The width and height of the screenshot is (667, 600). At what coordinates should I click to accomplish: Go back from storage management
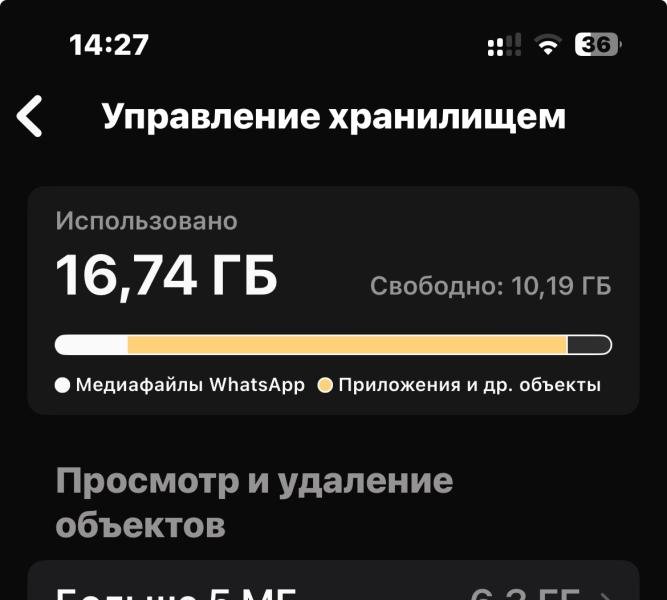[x=30, y=117]
